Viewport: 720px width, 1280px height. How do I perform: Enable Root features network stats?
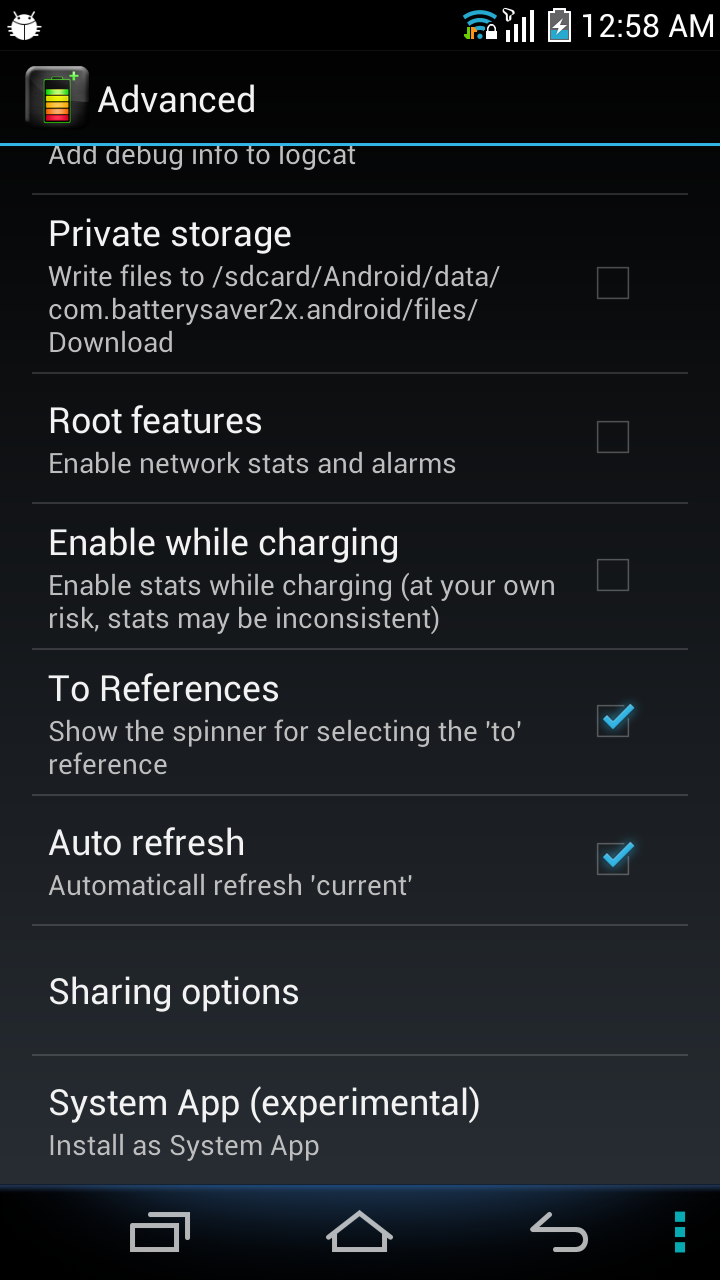612,437
